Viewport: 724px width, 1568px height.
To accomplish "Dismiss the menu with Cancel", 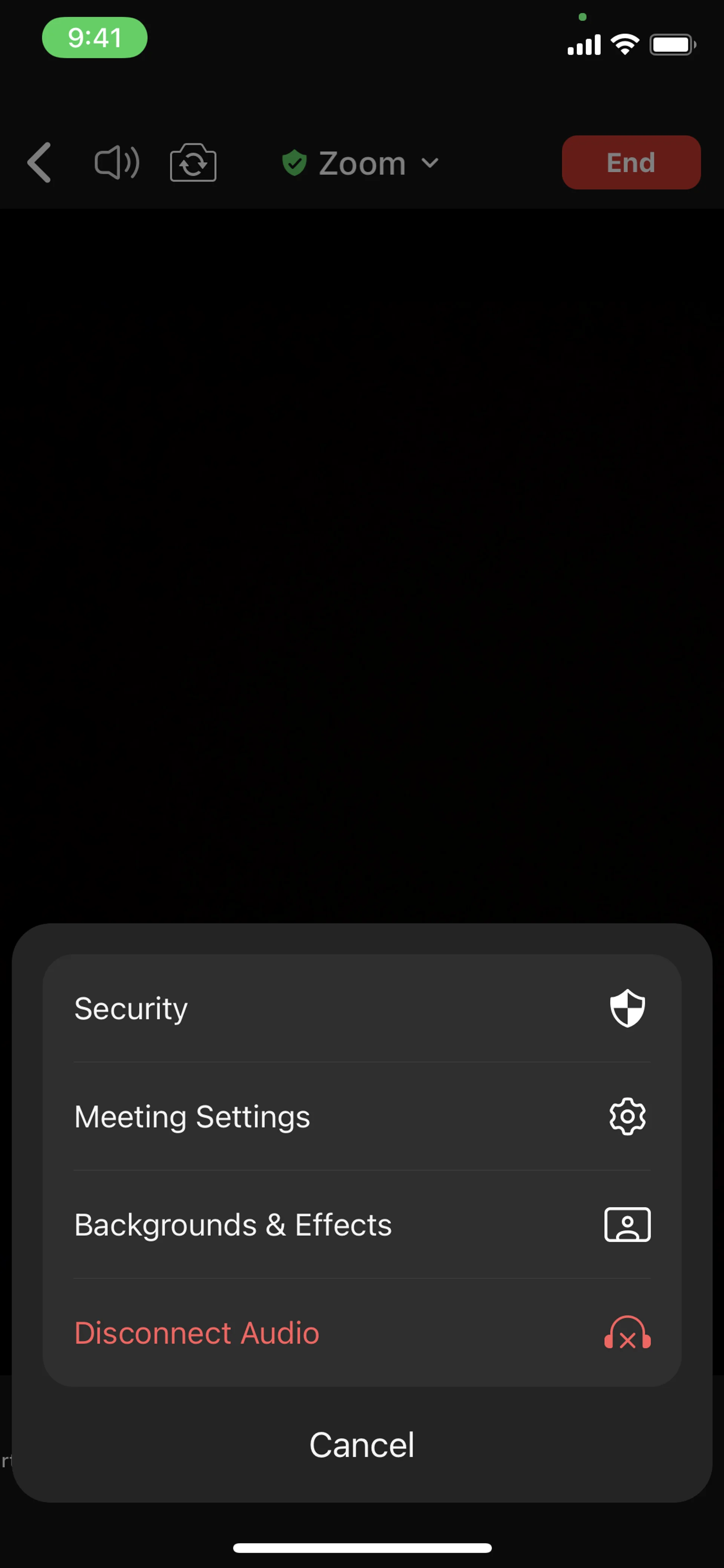I will click(361, 1444).
